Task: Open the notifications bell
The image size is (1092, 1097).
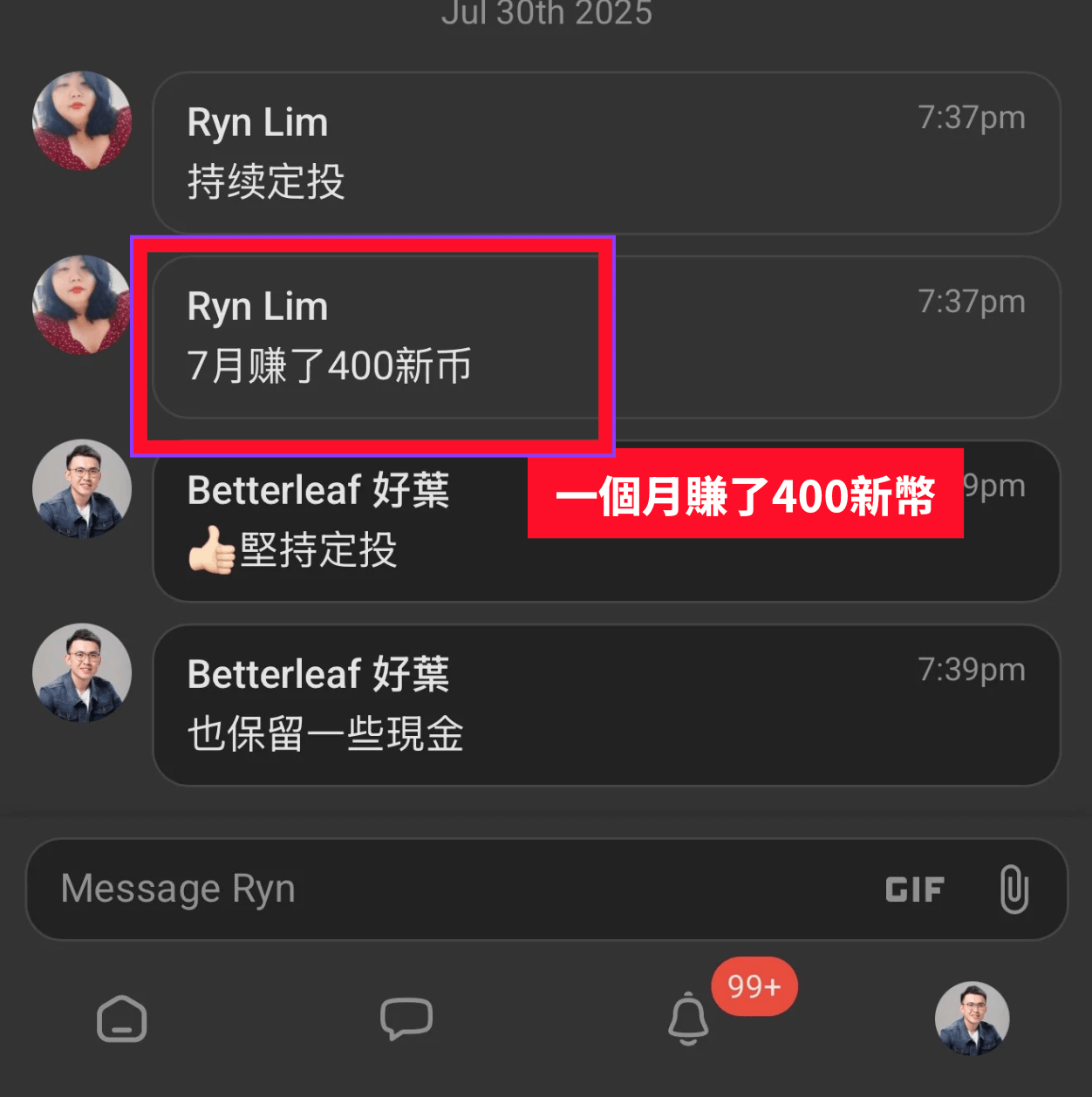Action: point(689,1019)
